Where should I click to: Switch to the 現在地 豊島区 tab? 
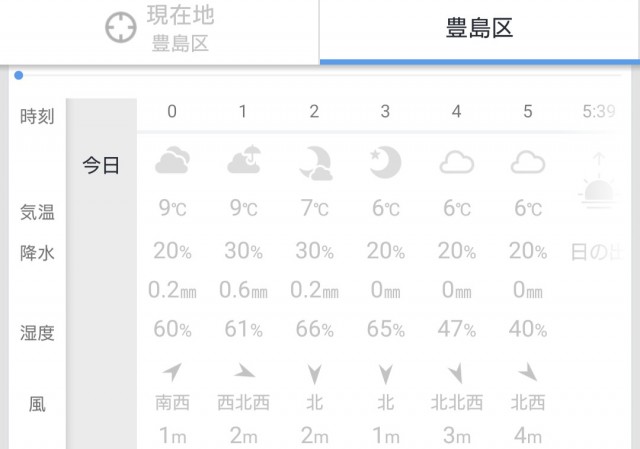(x=160, y=29)
